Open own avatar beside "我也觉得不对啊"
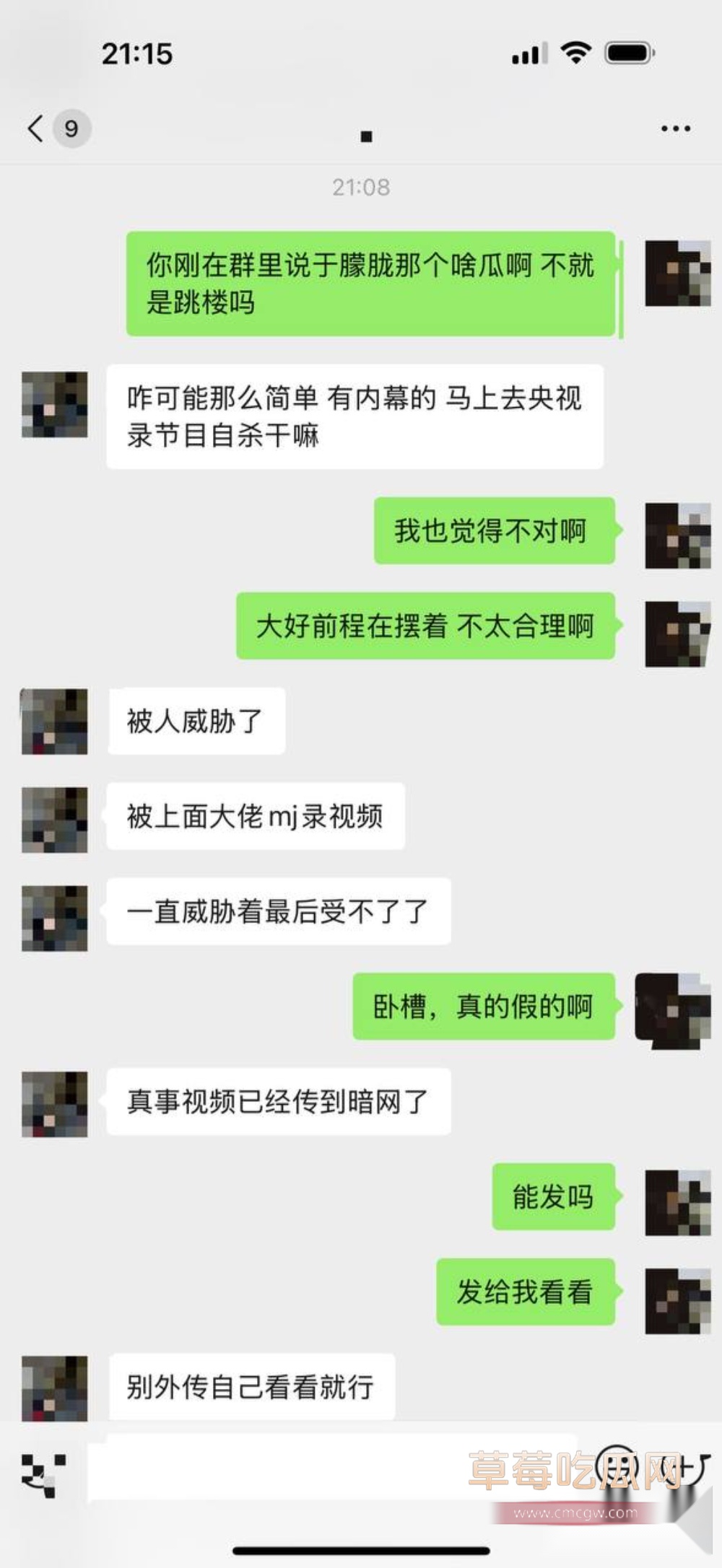The image size is (722, 1568). coord(677,535)
